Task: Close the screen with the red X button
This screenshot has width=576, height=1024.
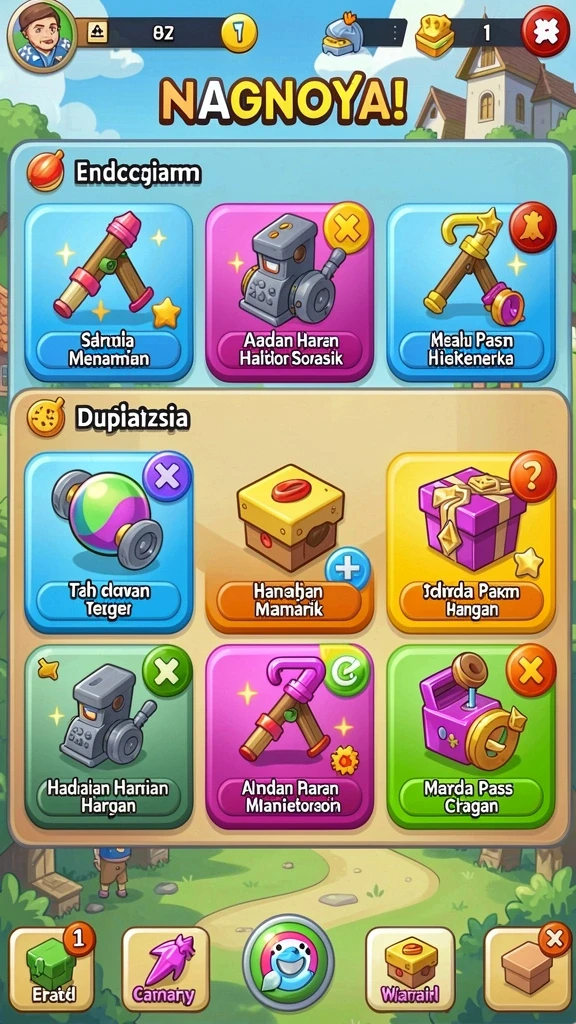Action: click(545, 31)
